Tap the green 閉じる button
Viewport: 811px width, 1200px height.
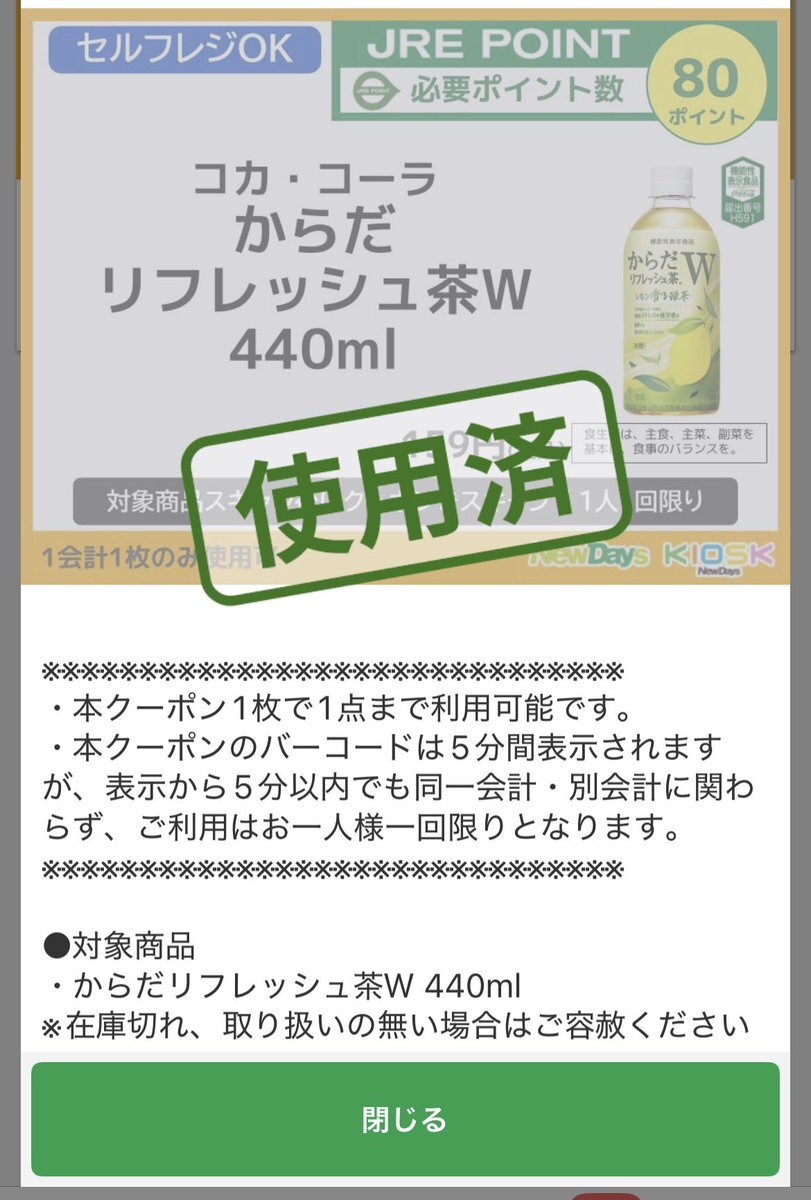pos(405,1119)
